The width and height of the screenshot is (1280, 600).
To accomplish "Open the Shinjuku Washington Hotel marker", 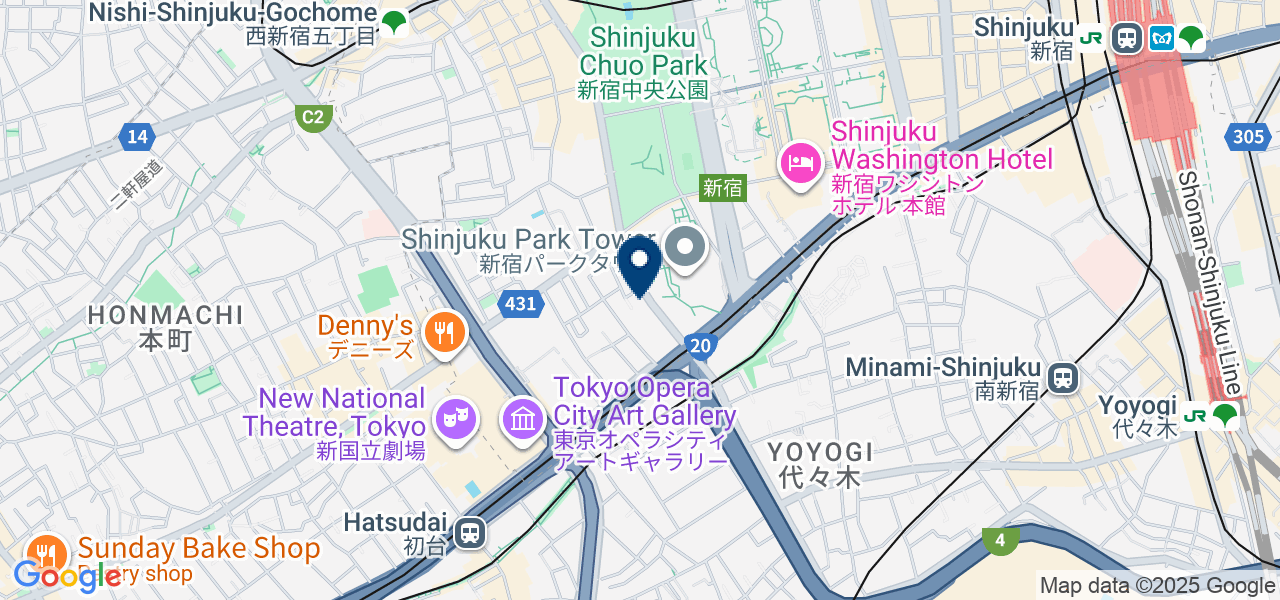I will tap(801, 163).
